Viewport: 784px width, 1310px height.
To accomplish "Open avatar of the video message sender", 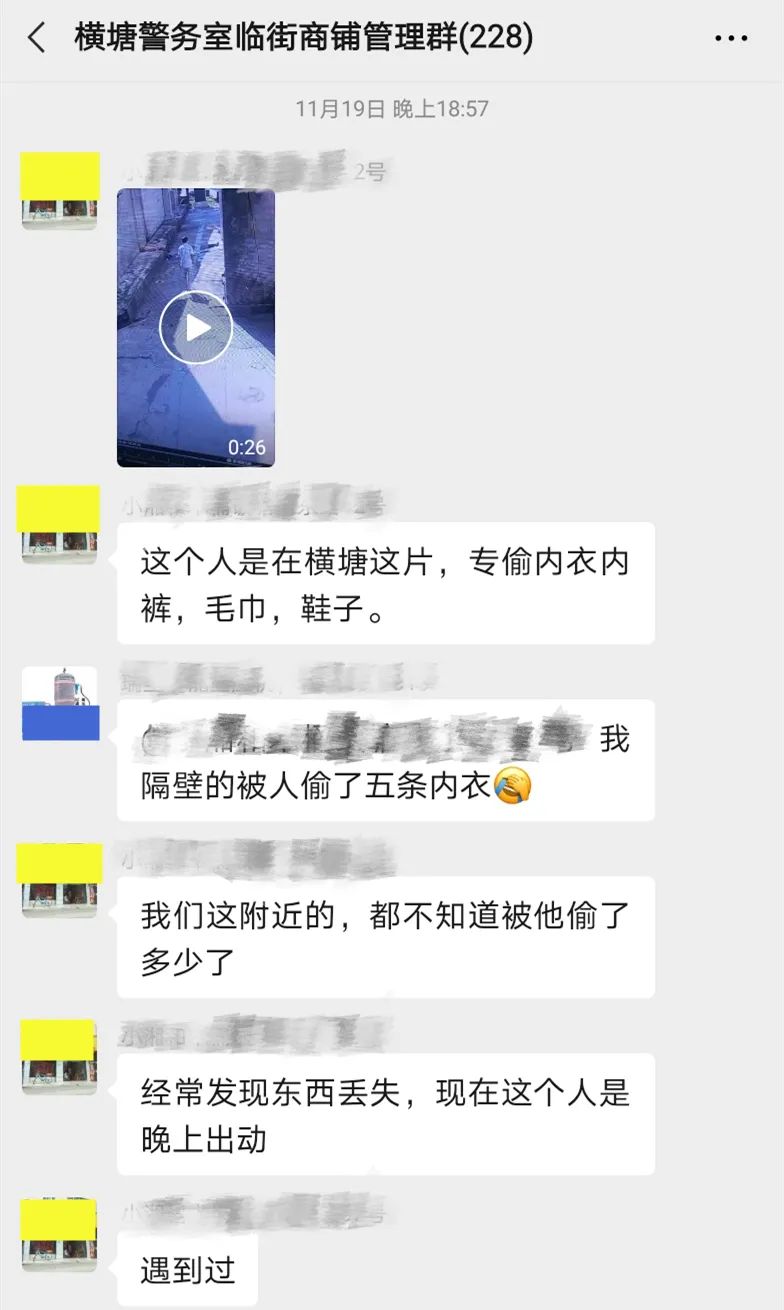I will point(60,191).
